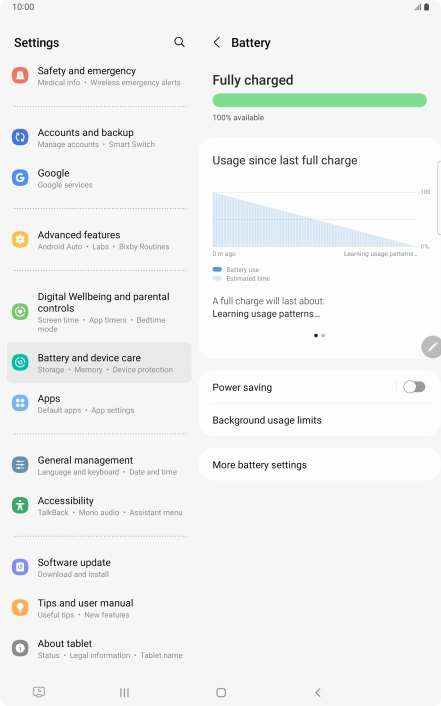Open General management

click(99, 465)
